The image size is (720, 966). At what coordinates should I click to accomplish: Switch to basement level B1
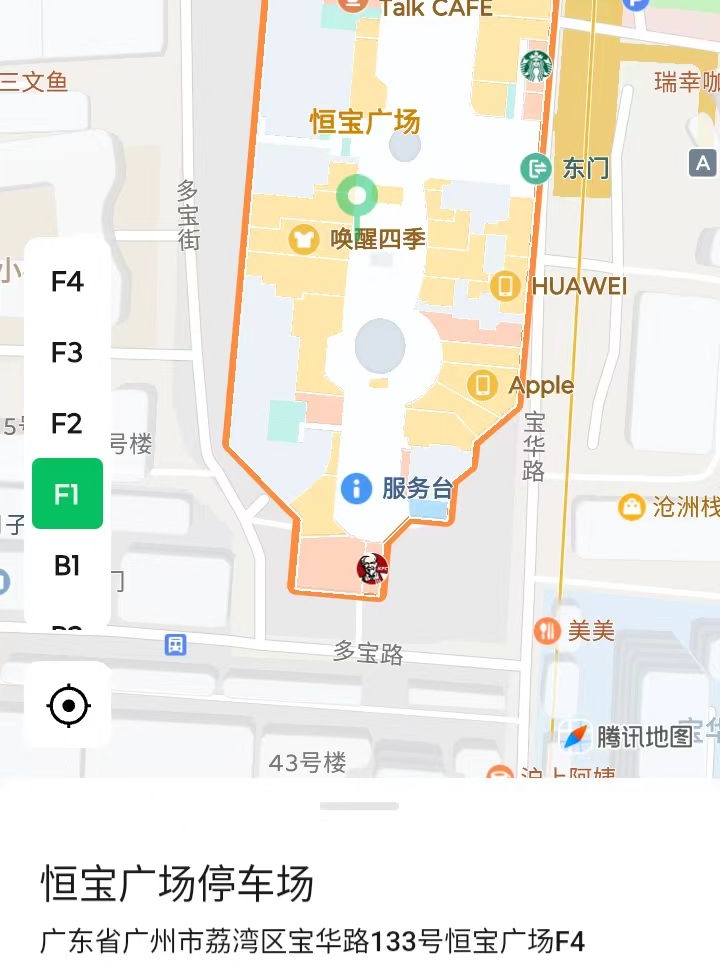click(67, 565)
